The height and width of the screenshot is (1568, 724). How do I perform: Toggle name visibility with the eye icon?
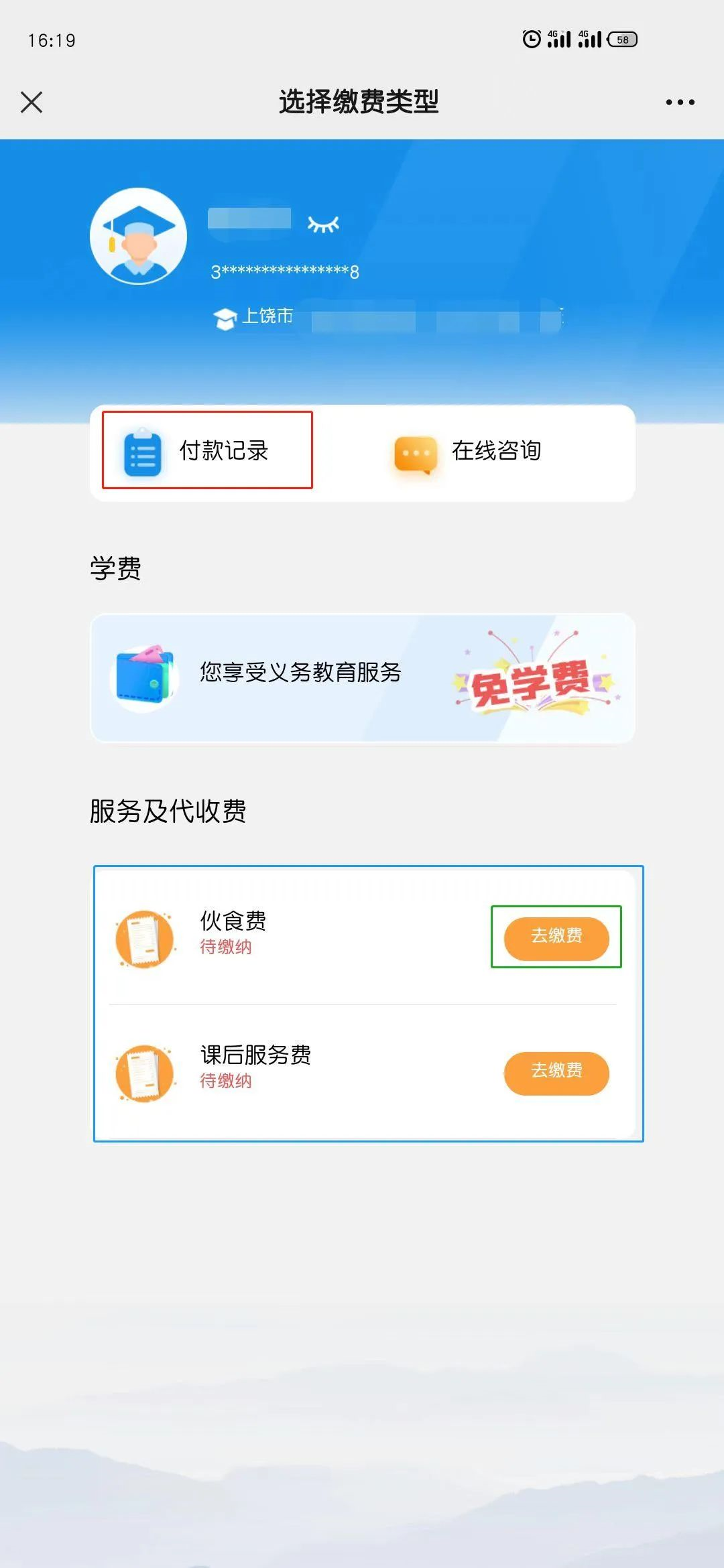coord(323,224)
